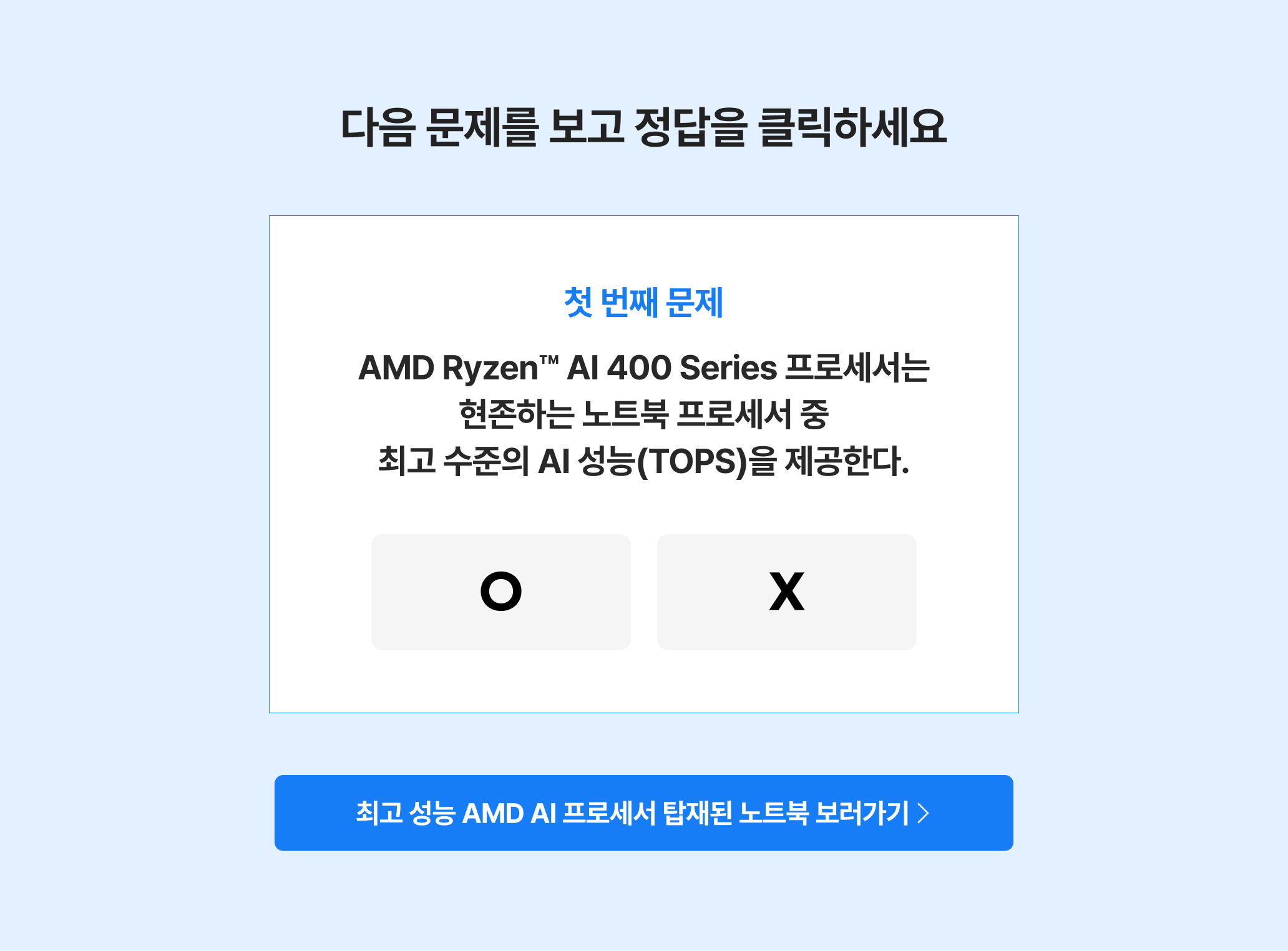The image size is (1288, 951).
Task: Select the O answer button
Action: (x=500, y=592)
